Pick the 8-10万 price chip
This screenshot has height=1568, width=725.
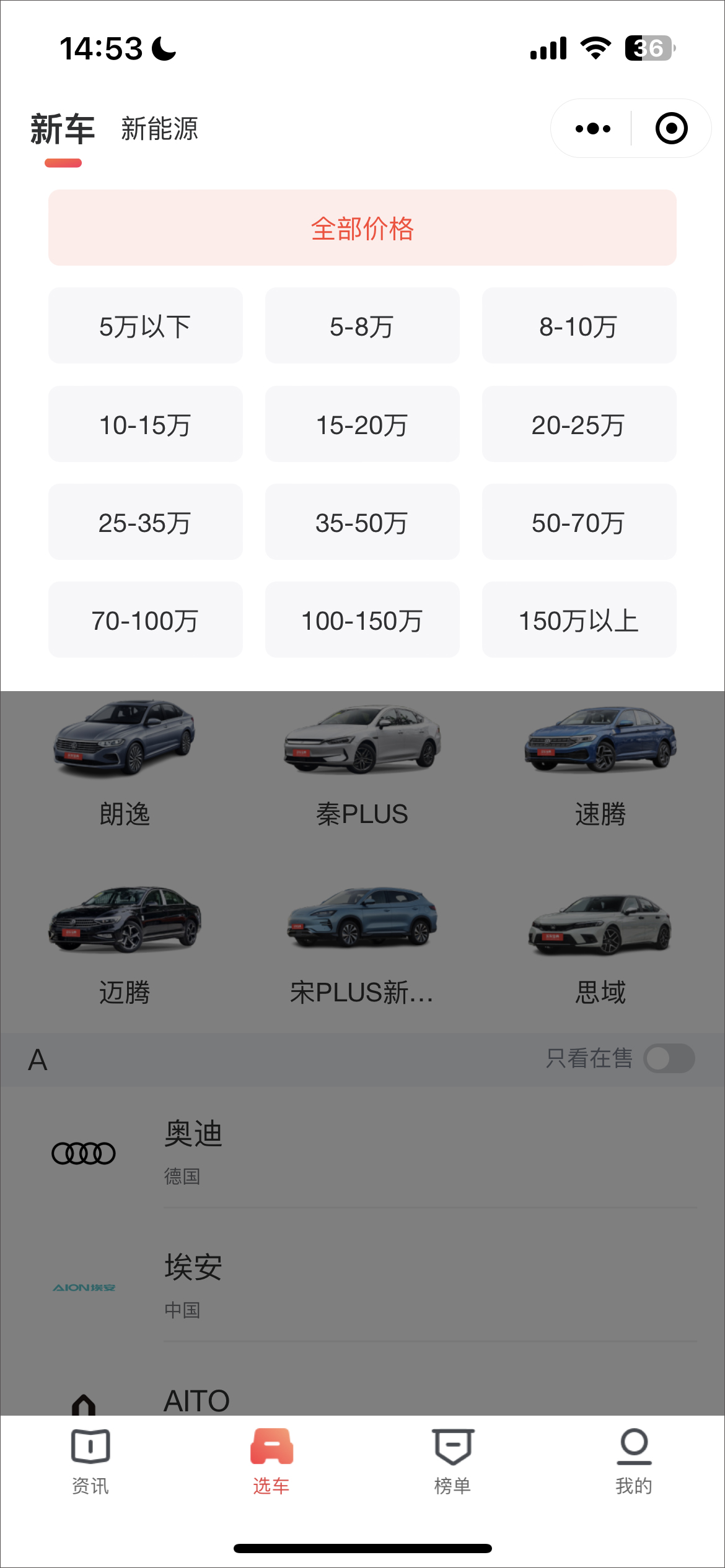pyautogui.click(x=579, y=326)
